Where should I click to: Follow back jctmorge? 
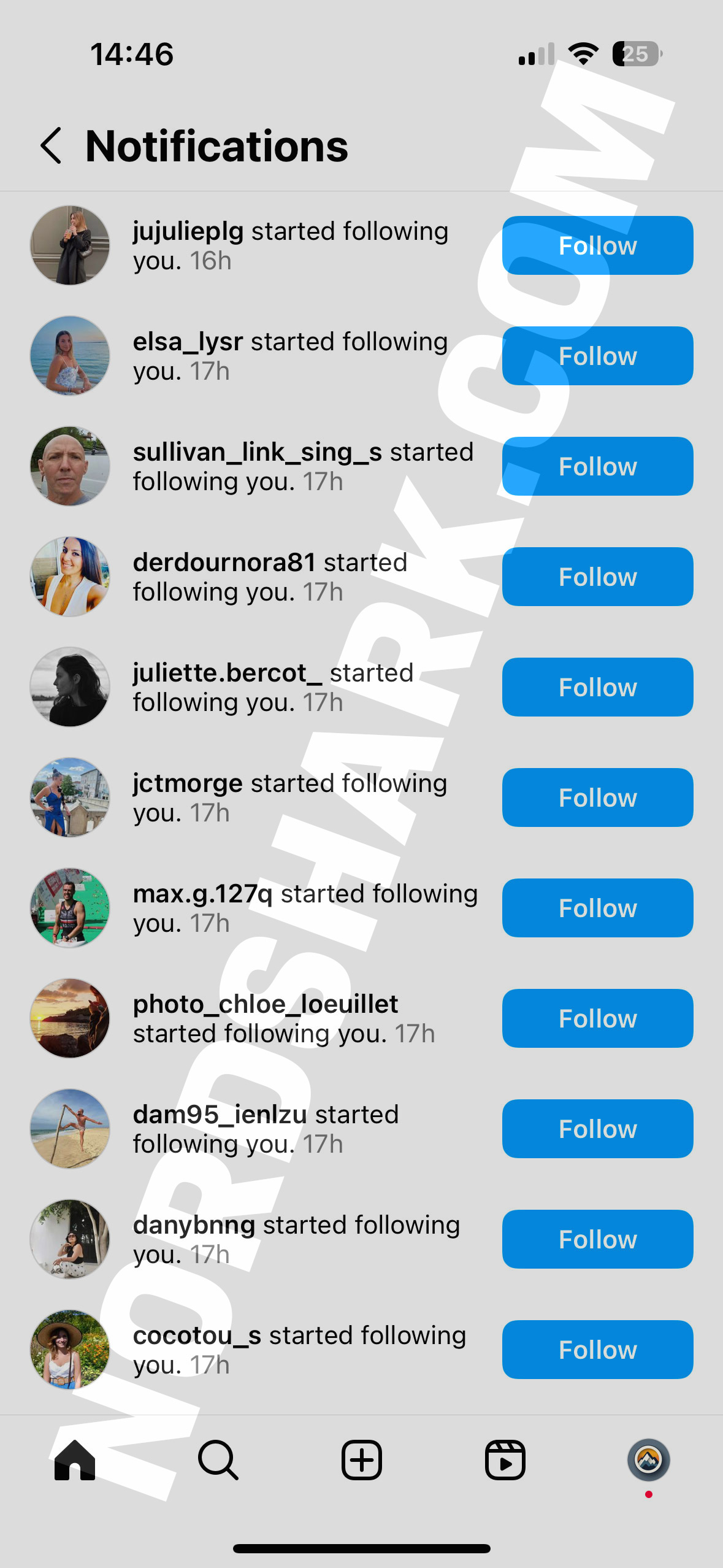coord(597,797)
